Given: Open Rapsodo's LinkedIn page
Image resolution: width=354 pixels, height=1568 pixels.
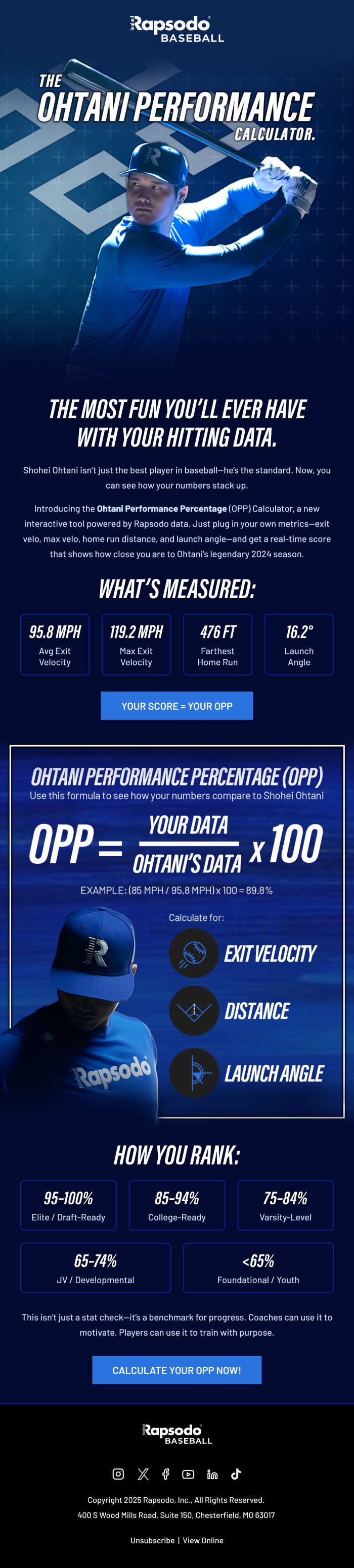Looking at the screenshot, I should pos(212,1474).
